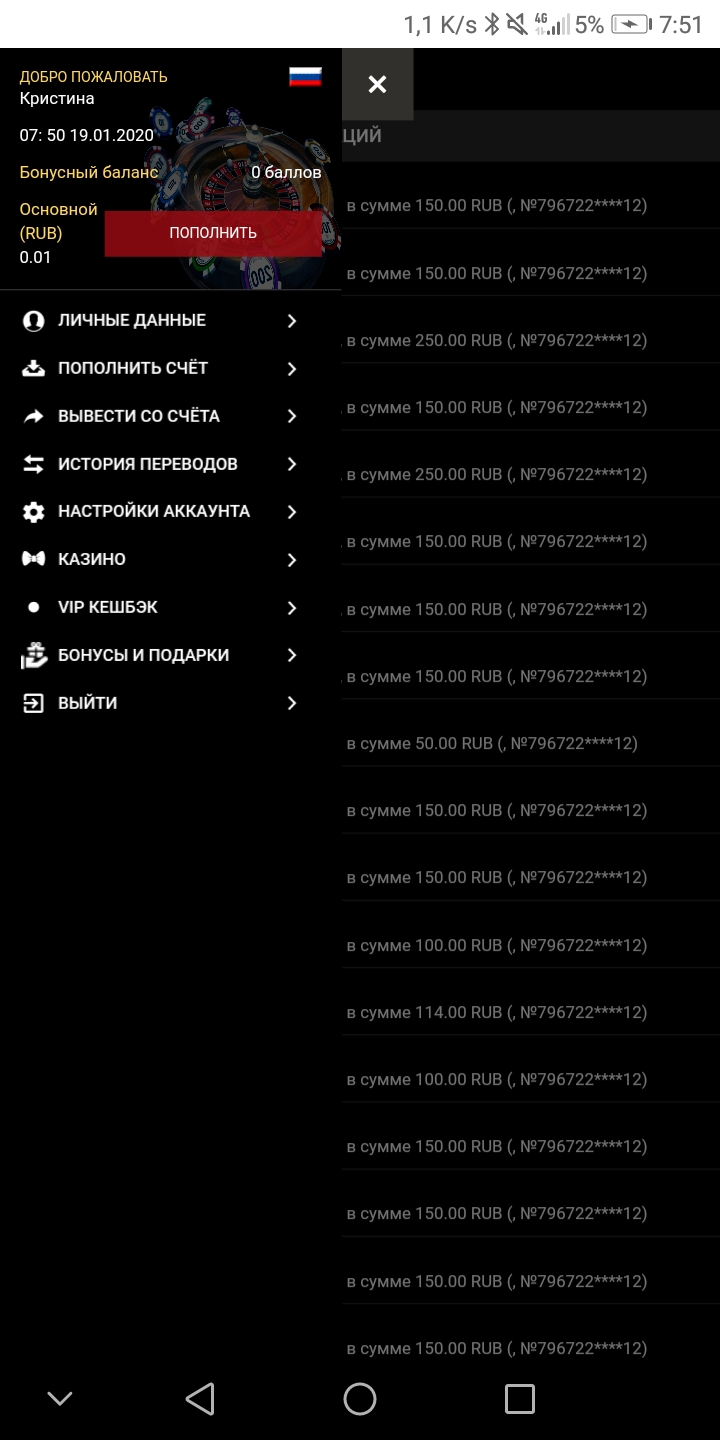Go to the home screen

[x=360, y=1399]
